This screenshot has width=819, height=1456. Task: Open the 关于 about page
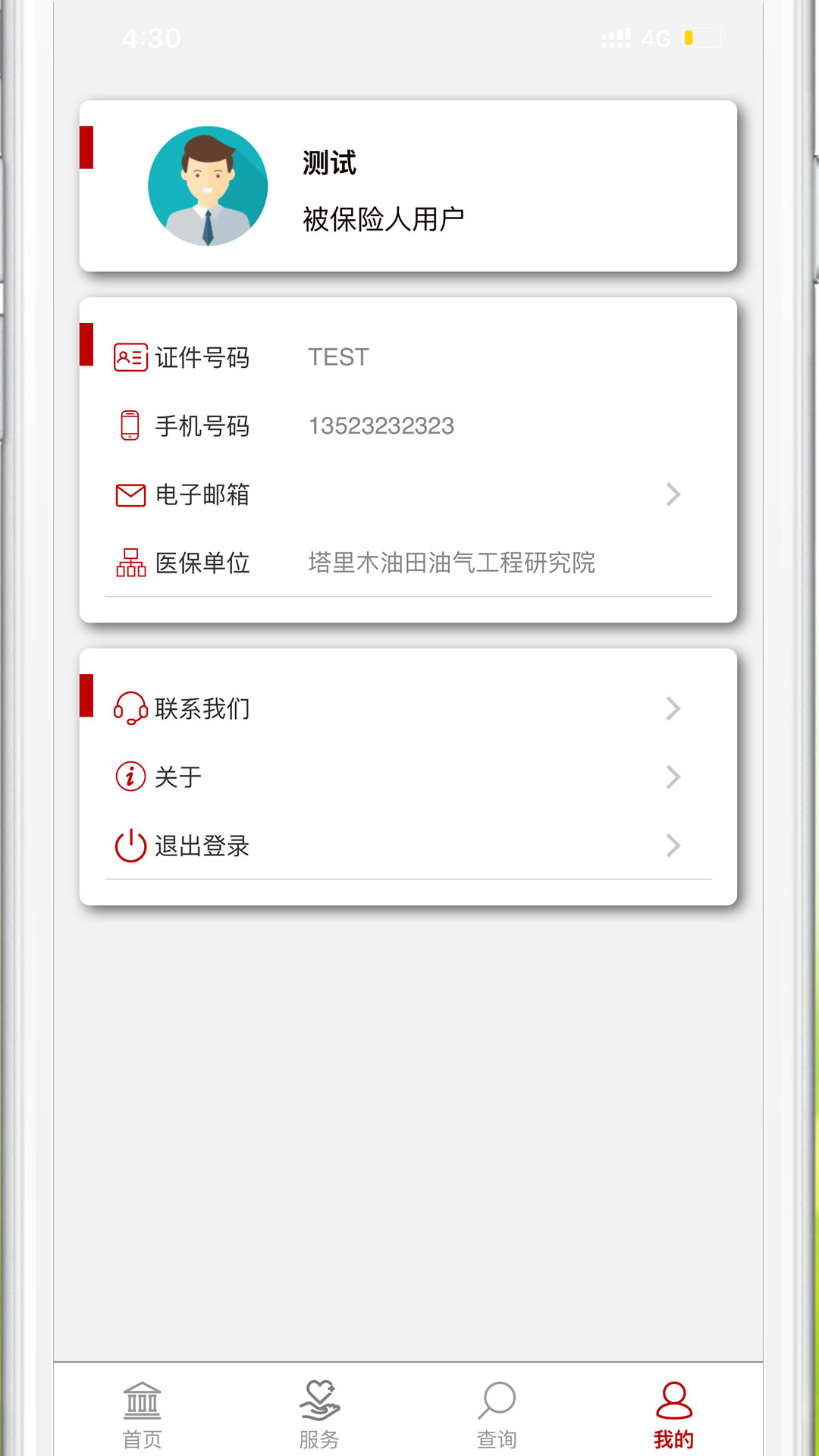408,777
